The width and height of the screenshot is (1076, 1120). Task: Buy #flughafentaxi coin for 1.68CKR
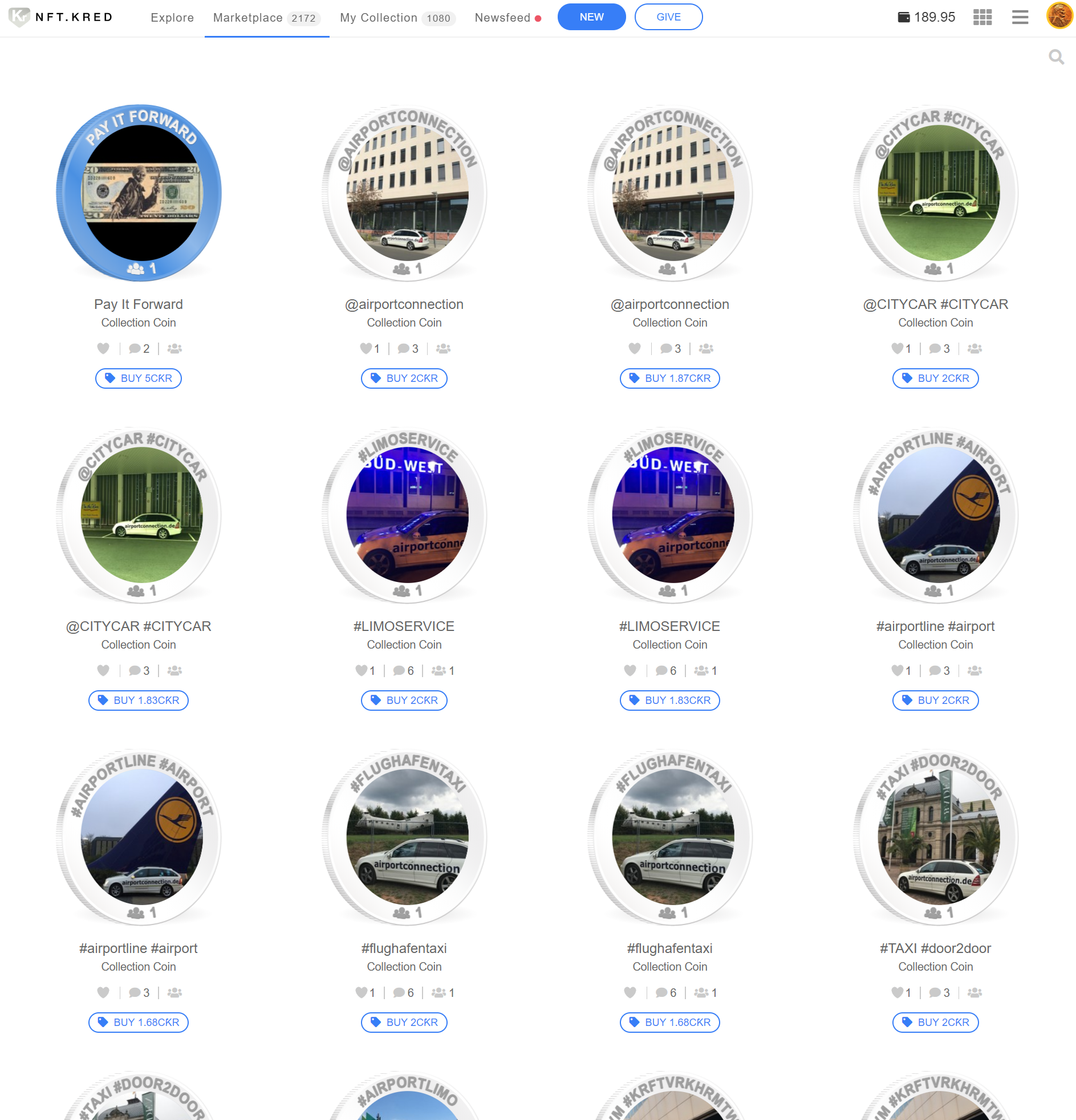point(669,1023)
